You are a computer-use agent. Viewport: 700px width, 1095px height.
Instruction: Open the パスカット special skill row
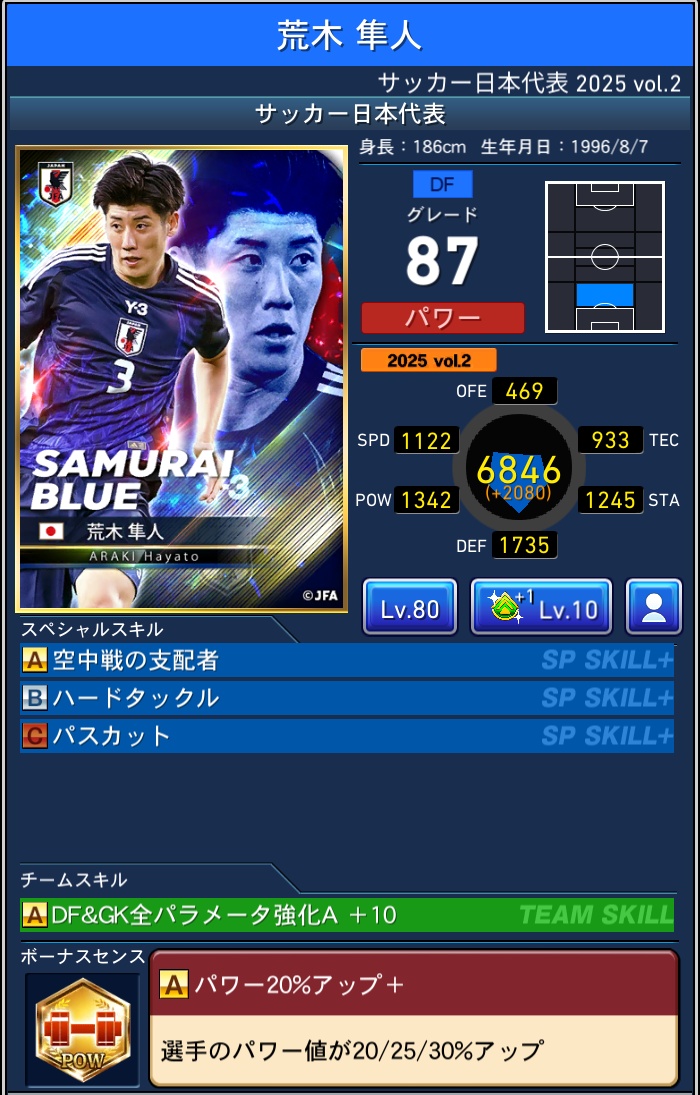346,736
